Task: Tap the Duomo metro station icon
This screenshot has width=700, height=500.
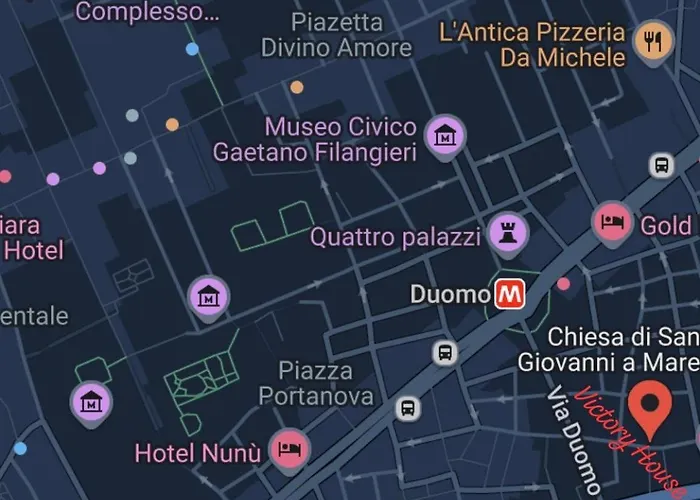Action: click(x=509, y=293)
